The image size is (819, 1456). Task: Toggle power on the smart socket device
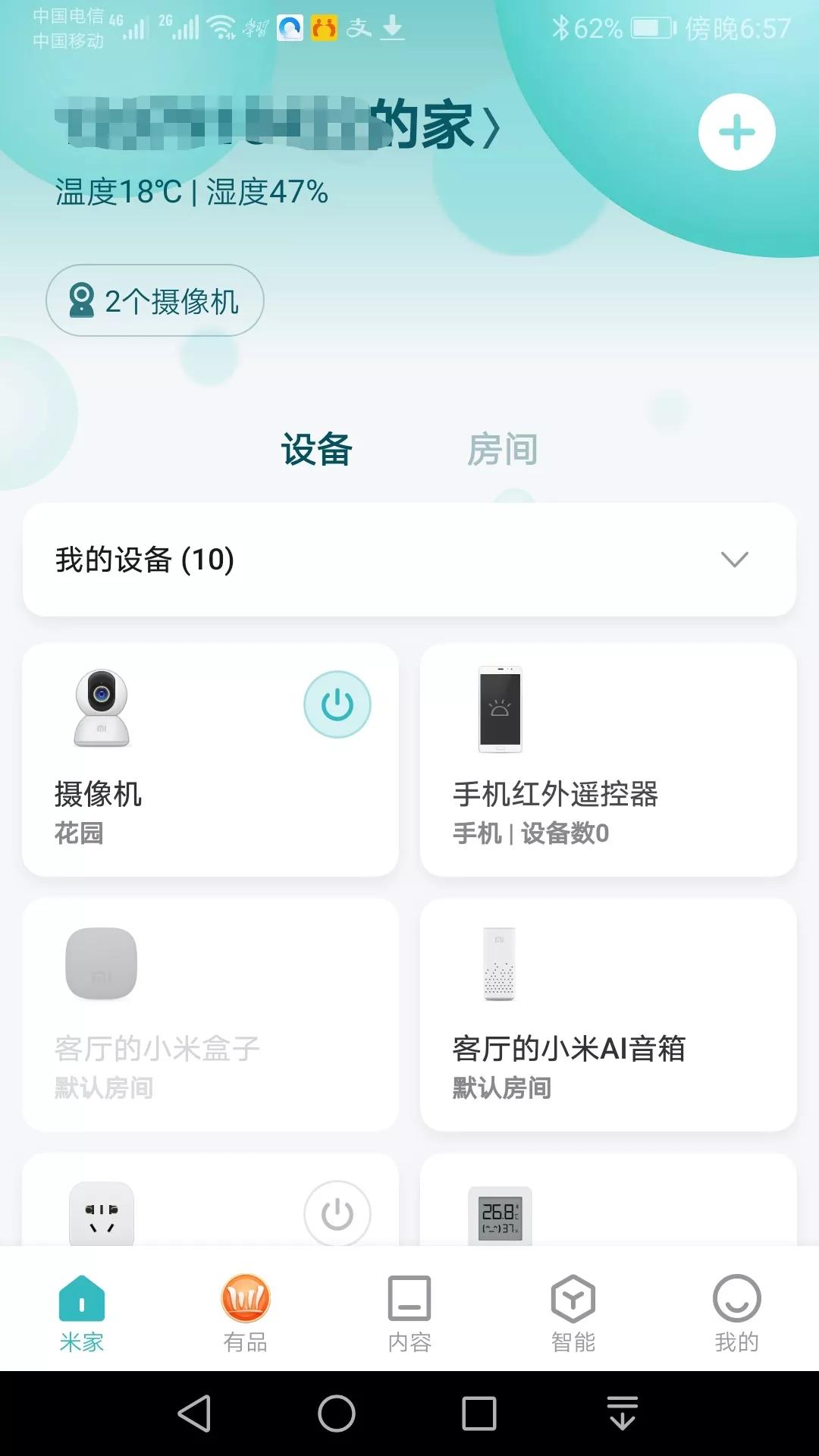pyautogui.click(x=336, y=1213)
